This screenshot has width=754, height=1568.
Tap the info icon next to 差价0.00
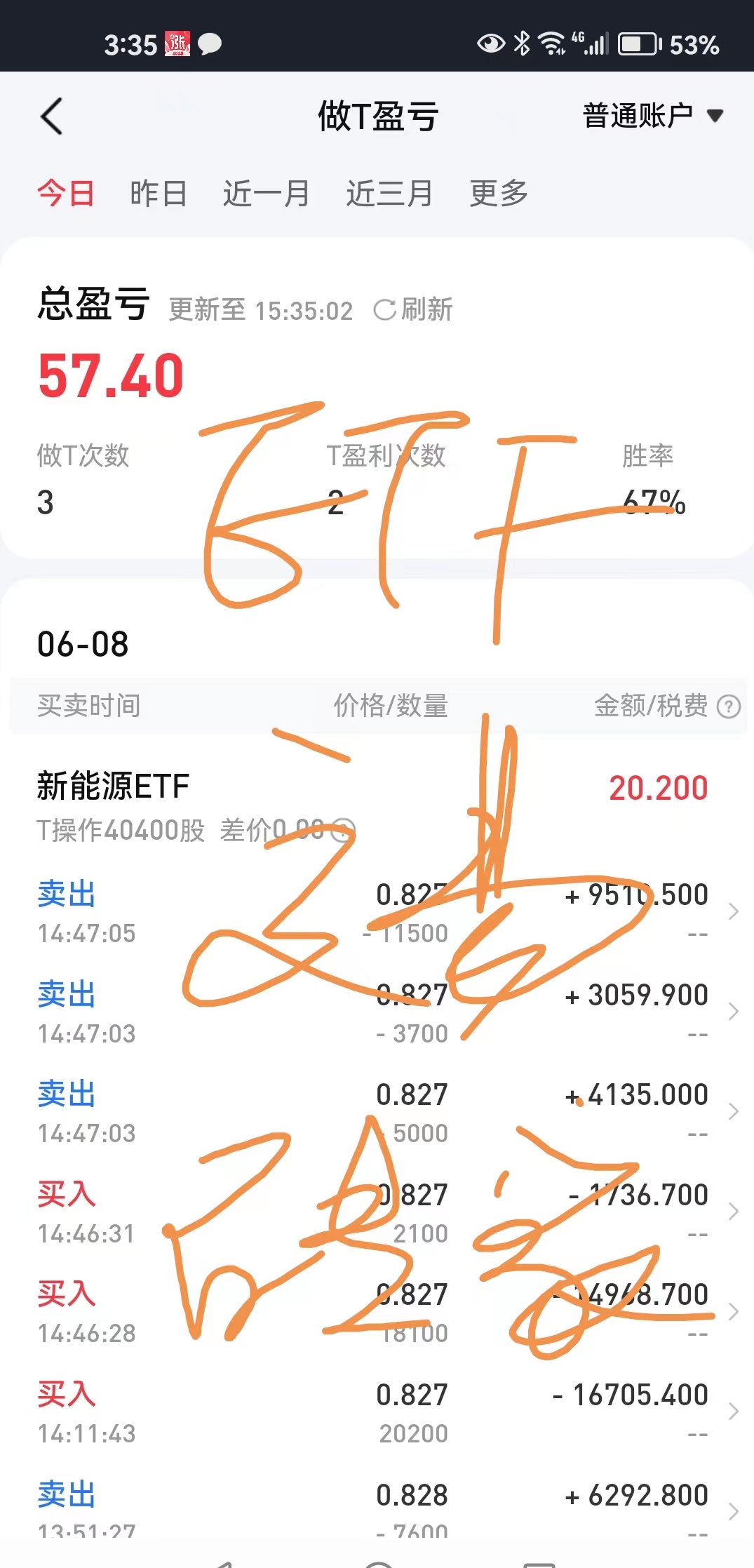click(x=342, y=831)
